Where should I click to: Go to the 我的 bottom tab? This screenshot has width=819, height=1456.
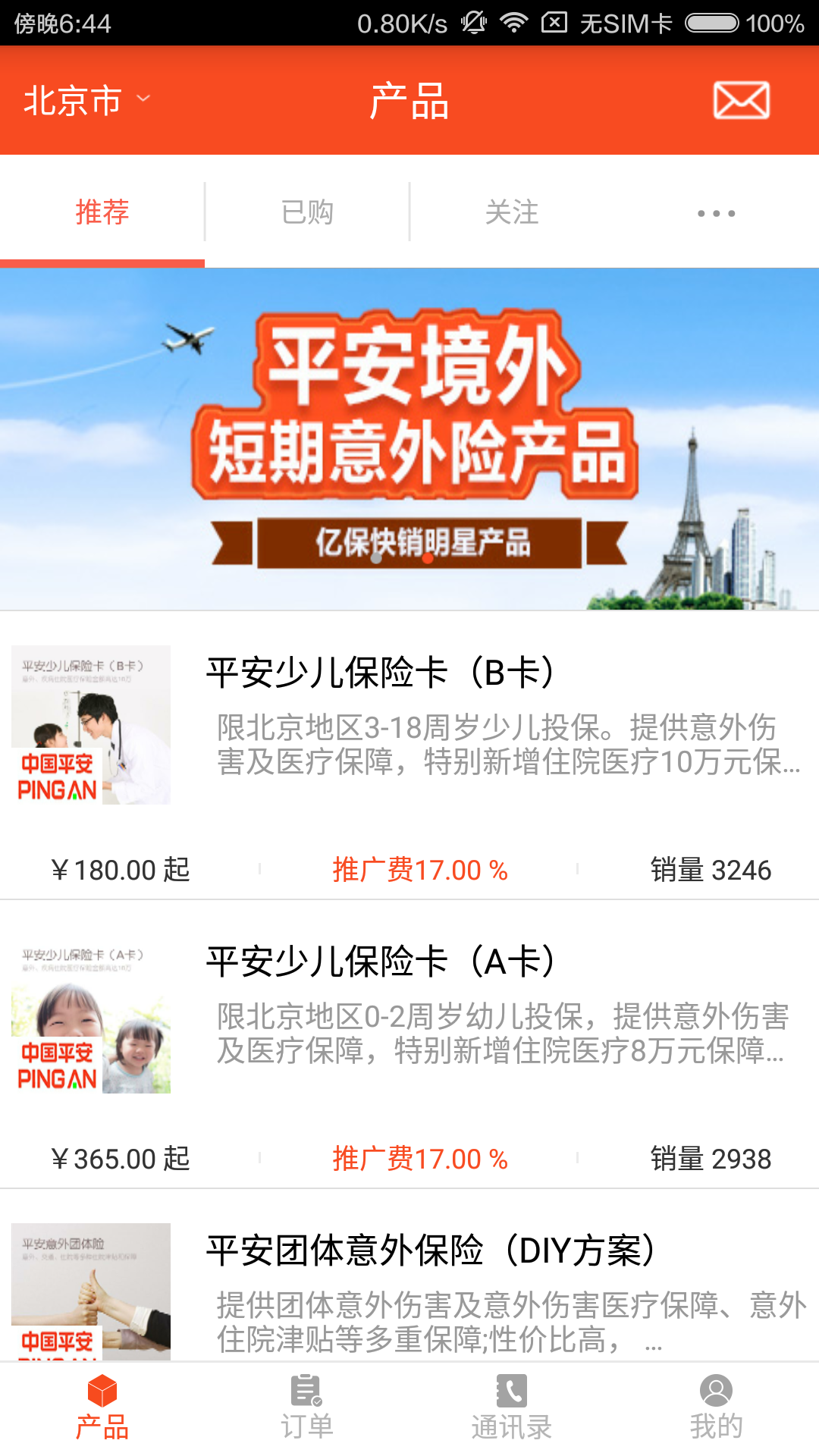point(716,1407)
